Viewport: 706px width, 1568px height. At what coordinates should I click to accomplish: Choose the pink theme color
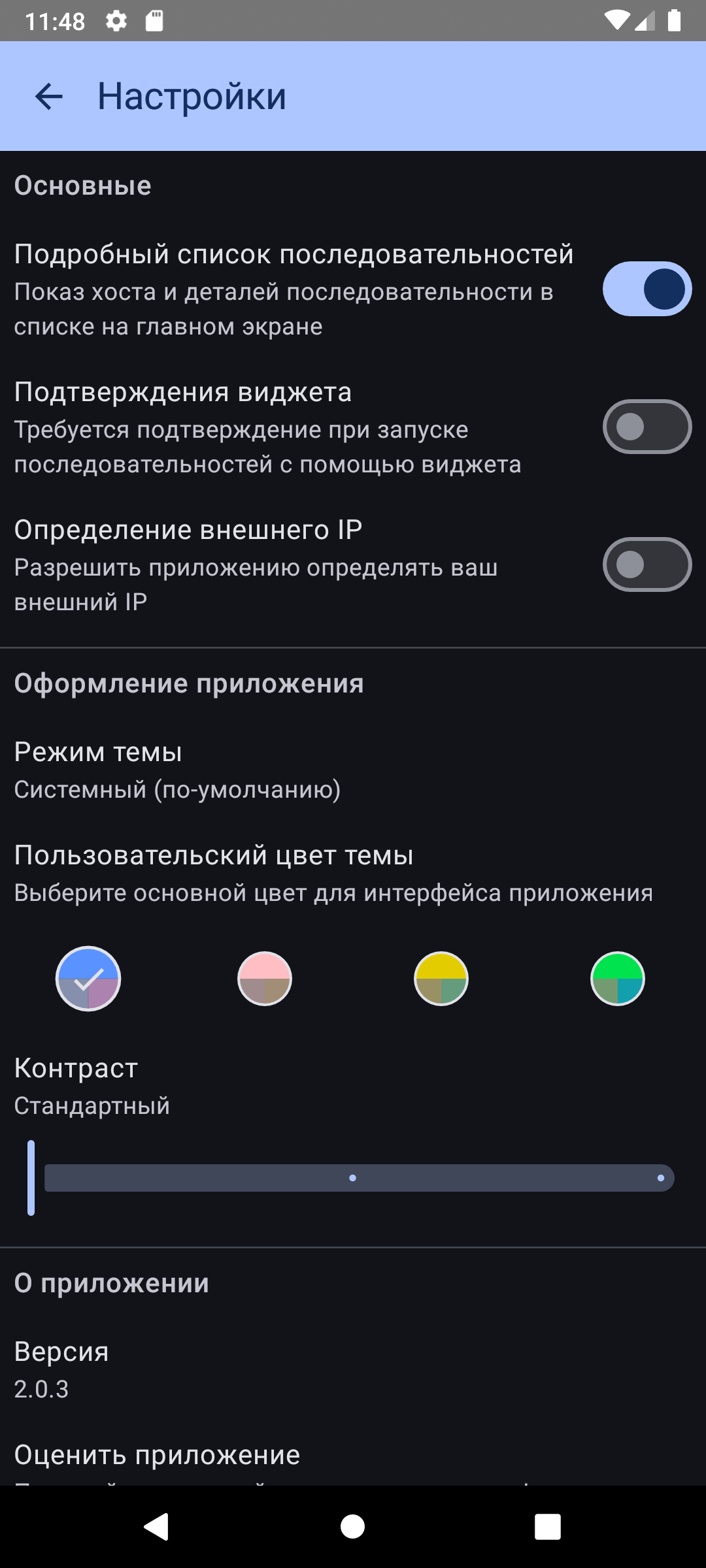pyautogui.click(x=265, y=978)
